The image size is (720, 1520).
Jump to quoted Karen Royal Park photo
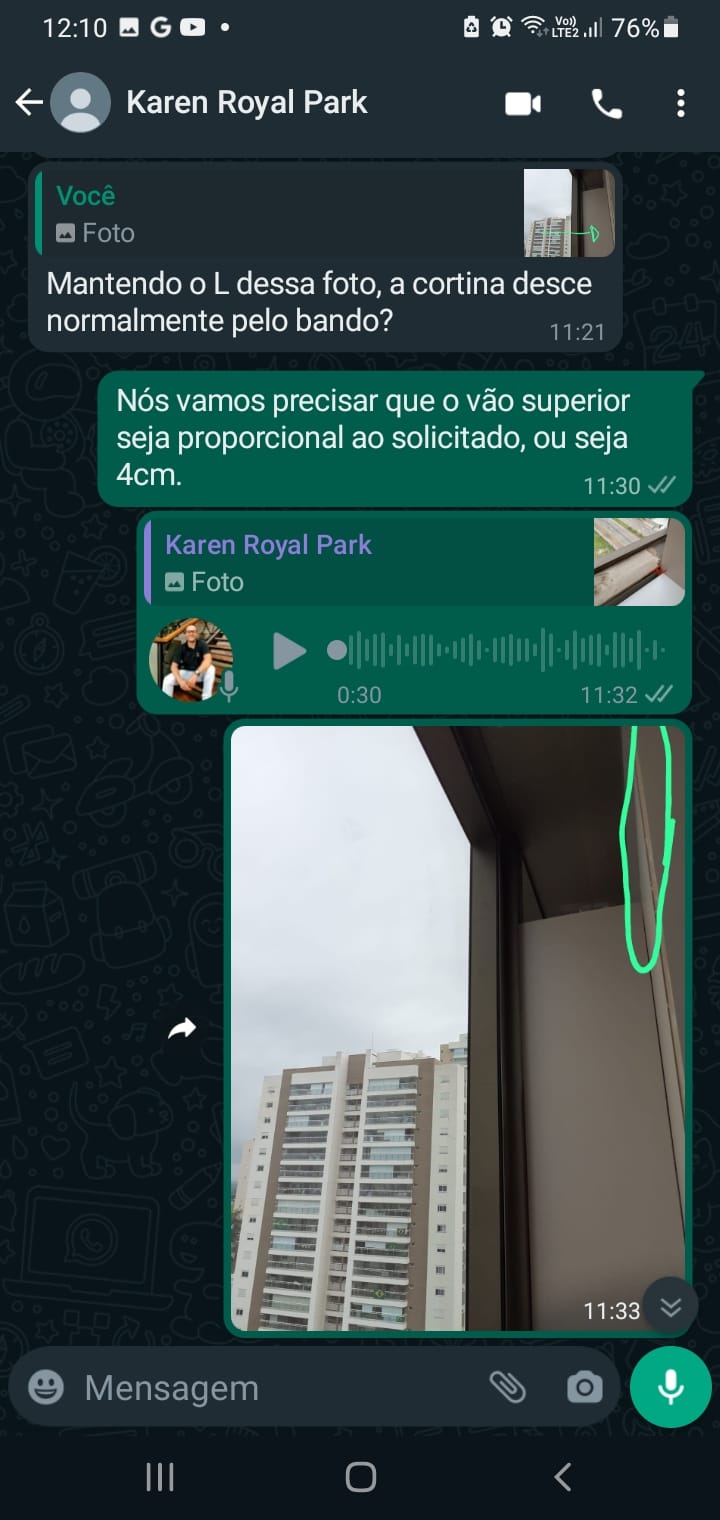click(x=415, y=562)
